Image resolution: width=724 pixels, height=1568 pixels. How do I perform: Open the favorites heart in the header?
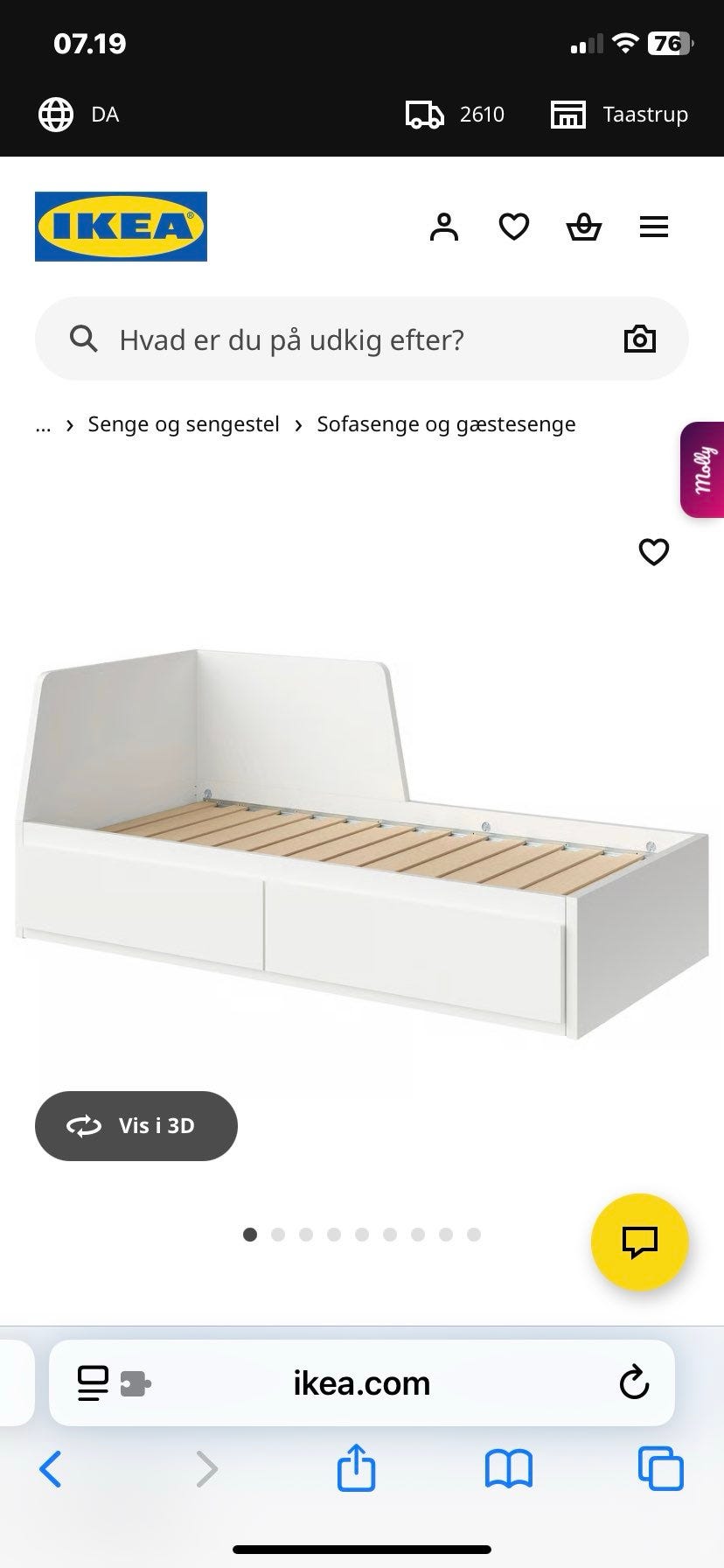[x=514, y=226]
